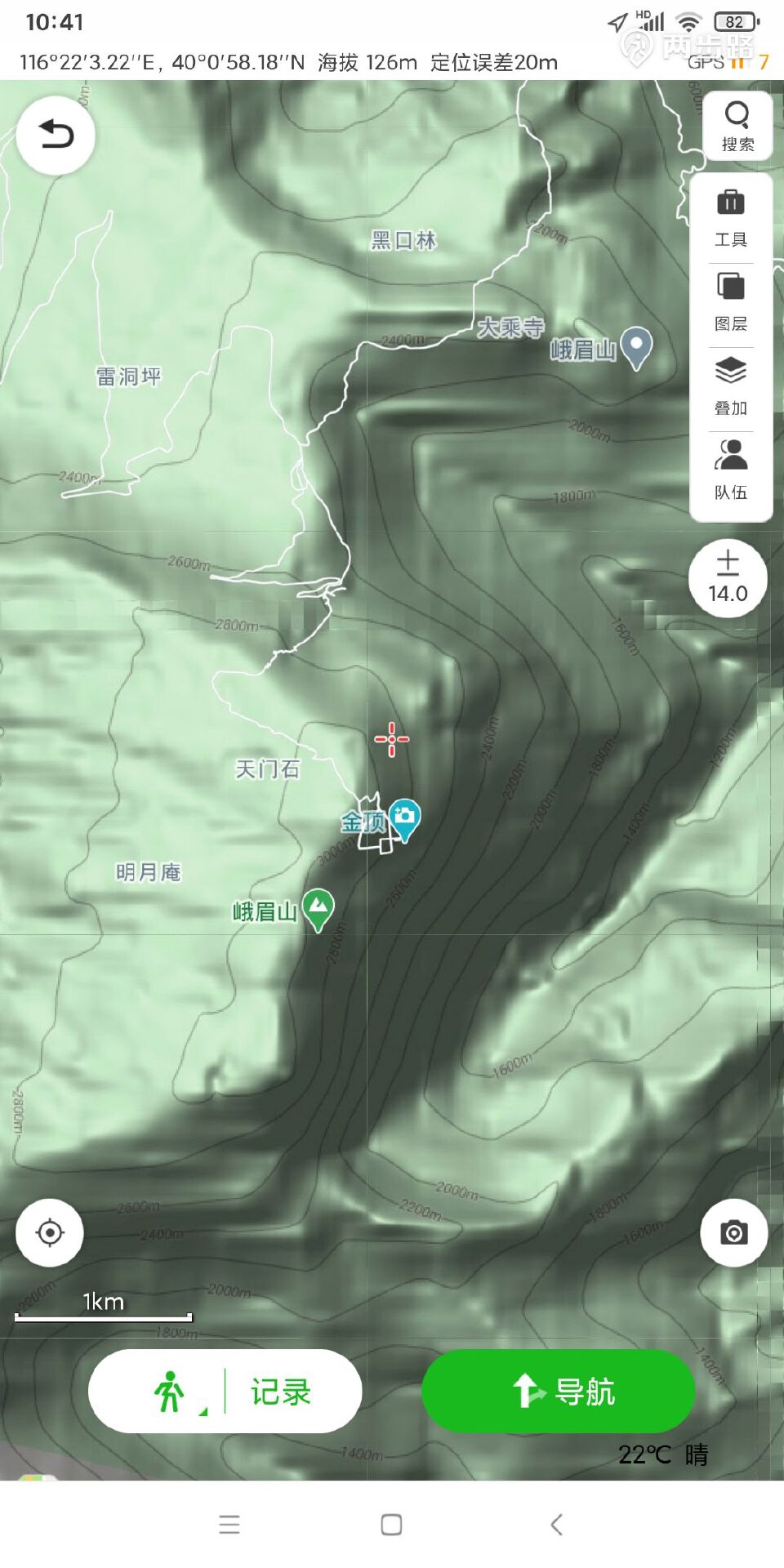Screen dimensions: 784x1568
Task: Open the 搜索 search panel
Action: pyautogui.click(x=736, y=124)
